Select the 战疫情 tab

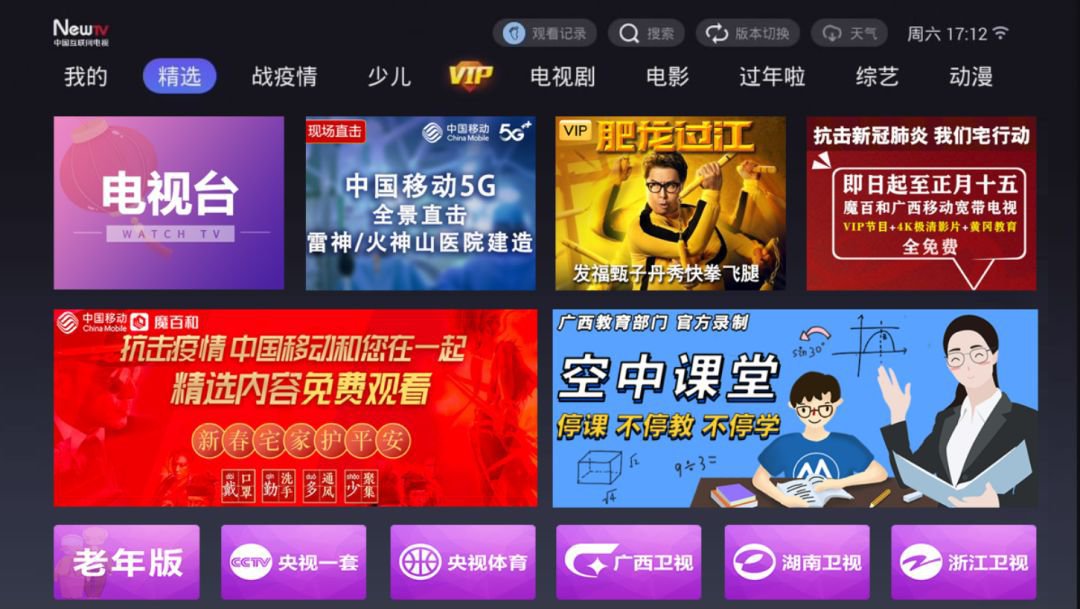coord(284,77)
